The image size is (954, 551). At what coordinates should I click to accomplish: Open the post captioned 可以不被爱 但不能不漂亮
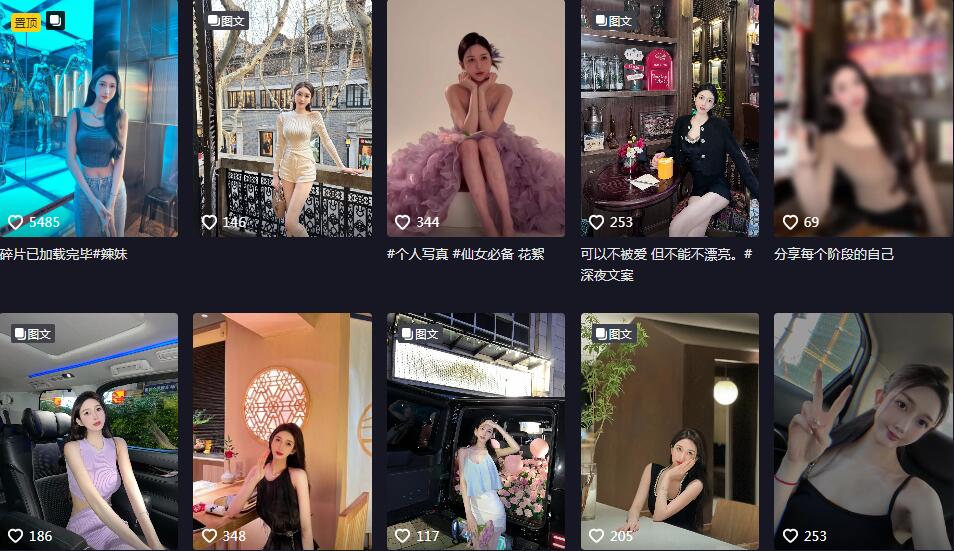(x=669, y=118)
